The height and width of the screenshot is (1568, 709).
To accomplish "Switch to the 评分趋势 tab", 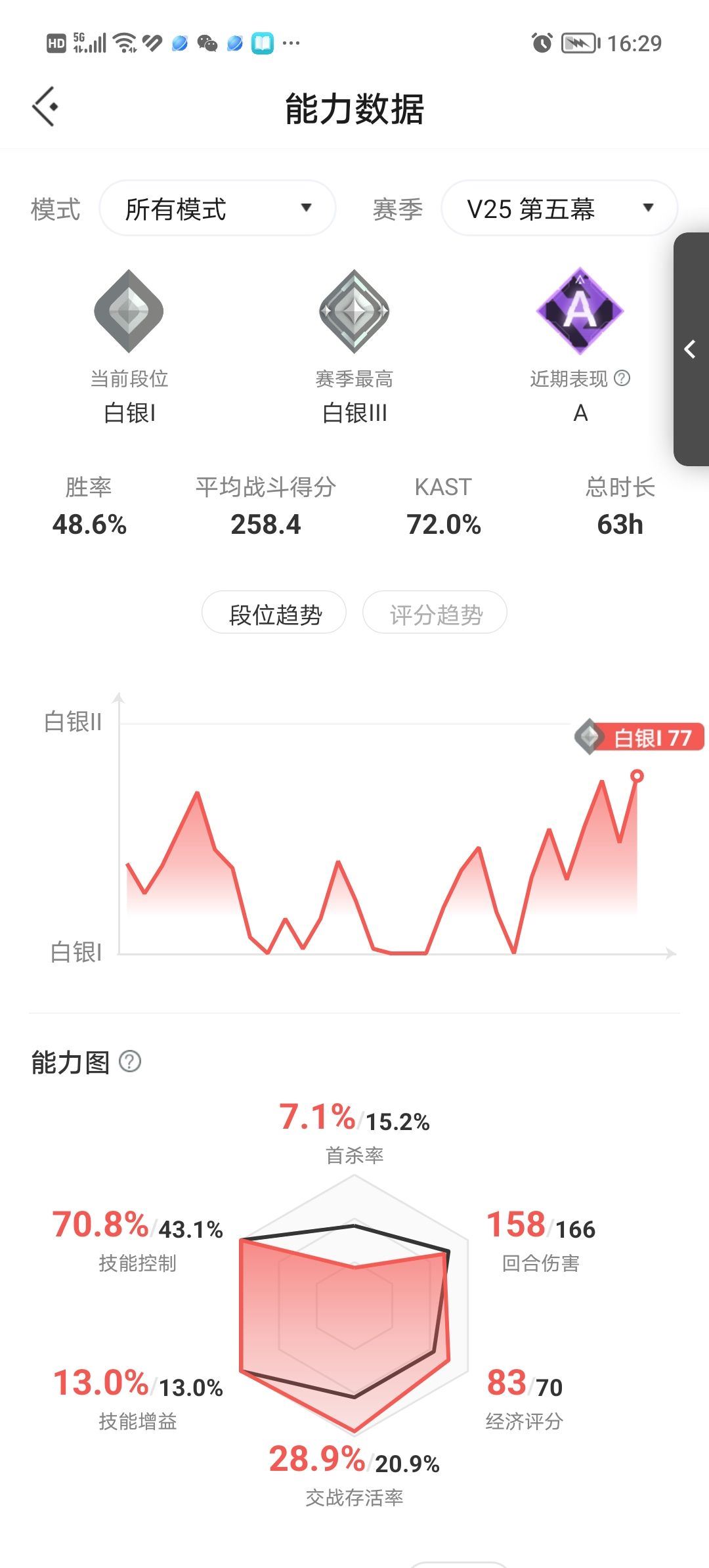I will (435, 613).
